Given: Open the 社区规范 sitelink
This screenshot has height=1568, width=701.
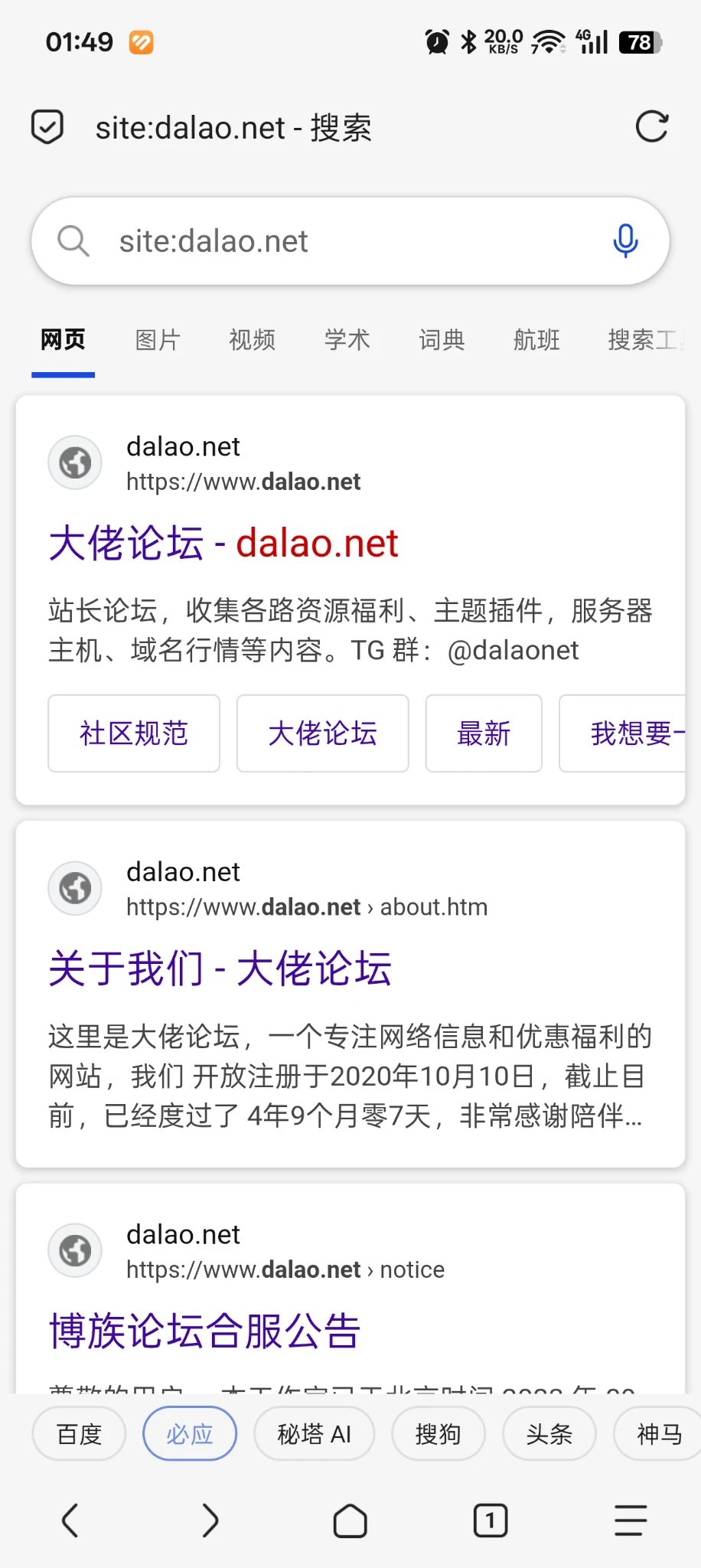Looking at the screenshot, I should tap(134, 733).
